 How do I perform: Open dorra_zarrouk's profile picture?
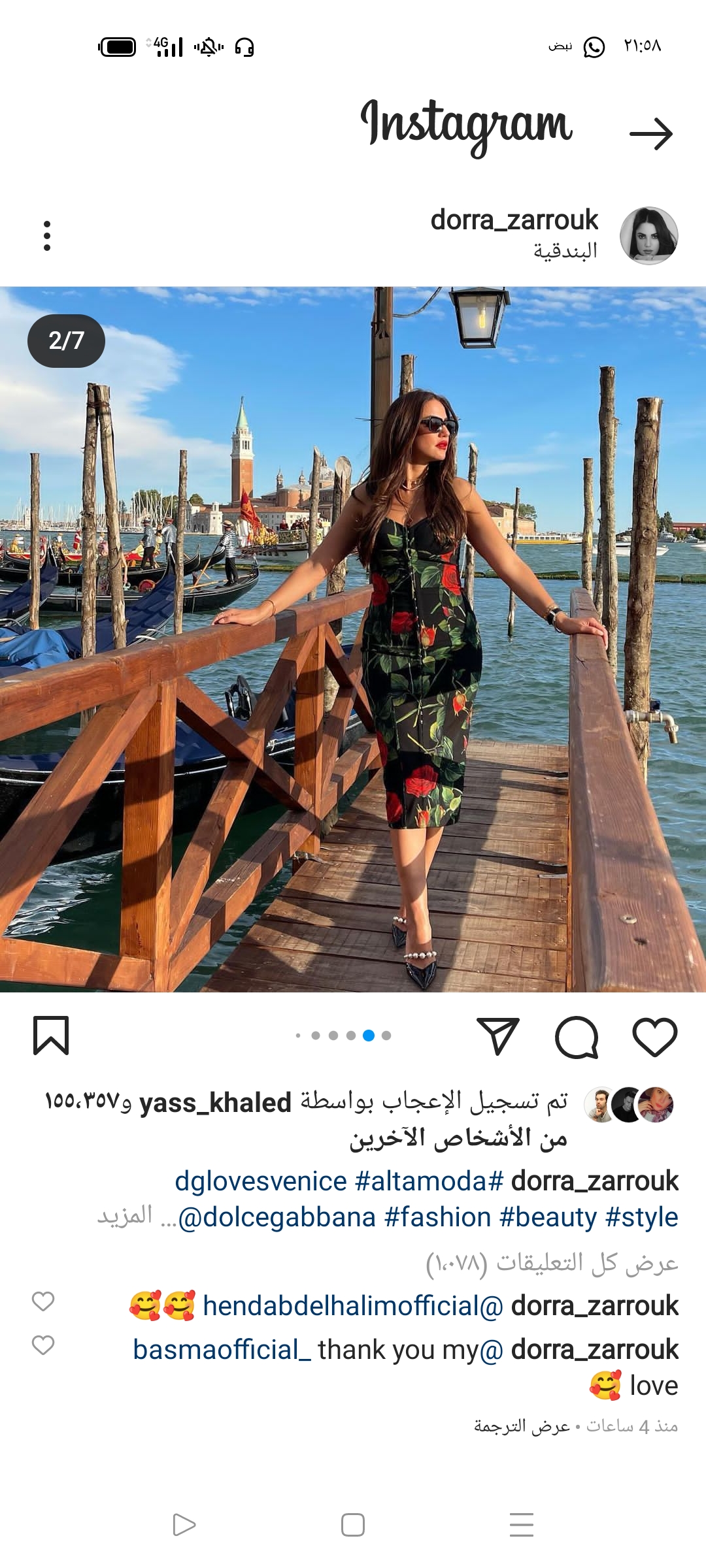pyautogui.click(x=648, y=236)
